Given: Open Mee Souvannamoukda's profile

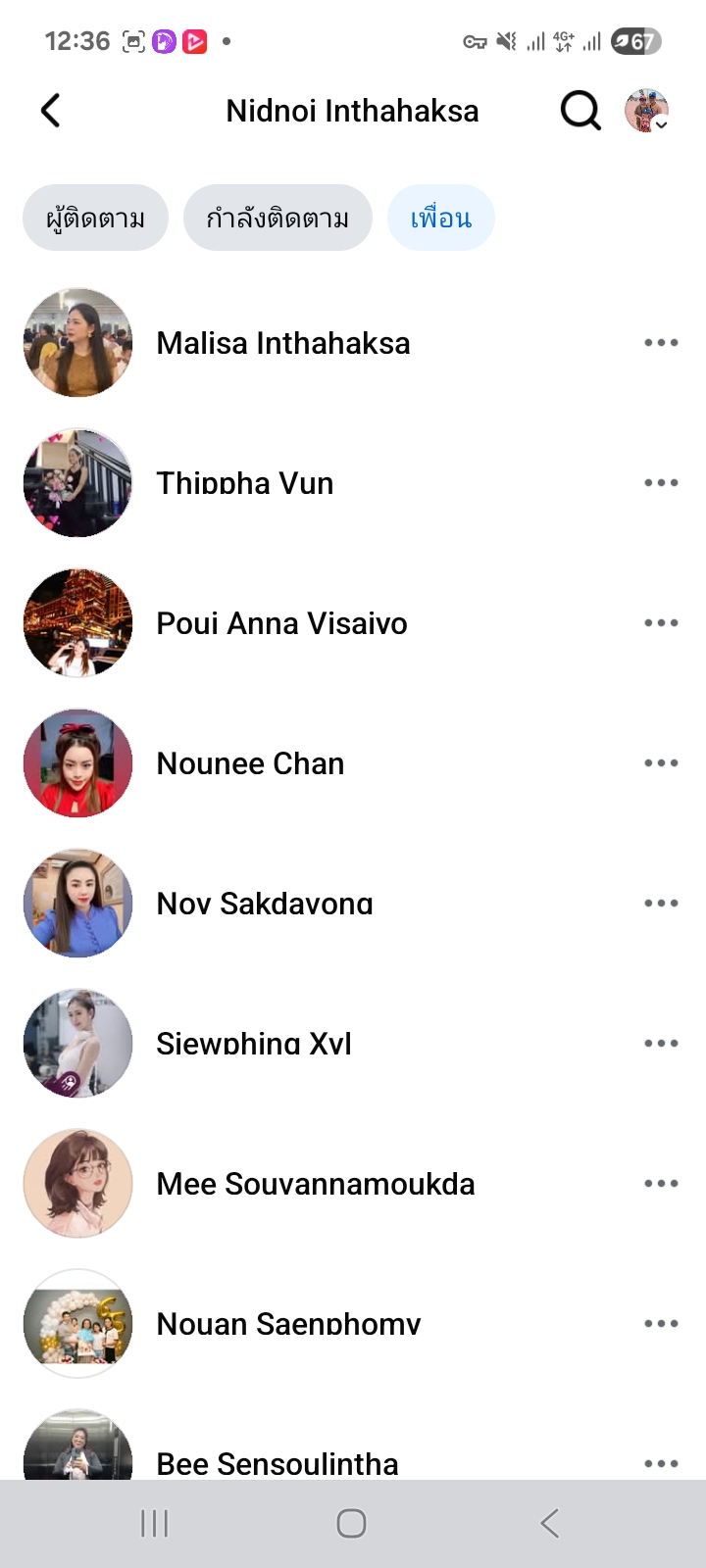Looking at the screenshot, I should (315, 1184).
